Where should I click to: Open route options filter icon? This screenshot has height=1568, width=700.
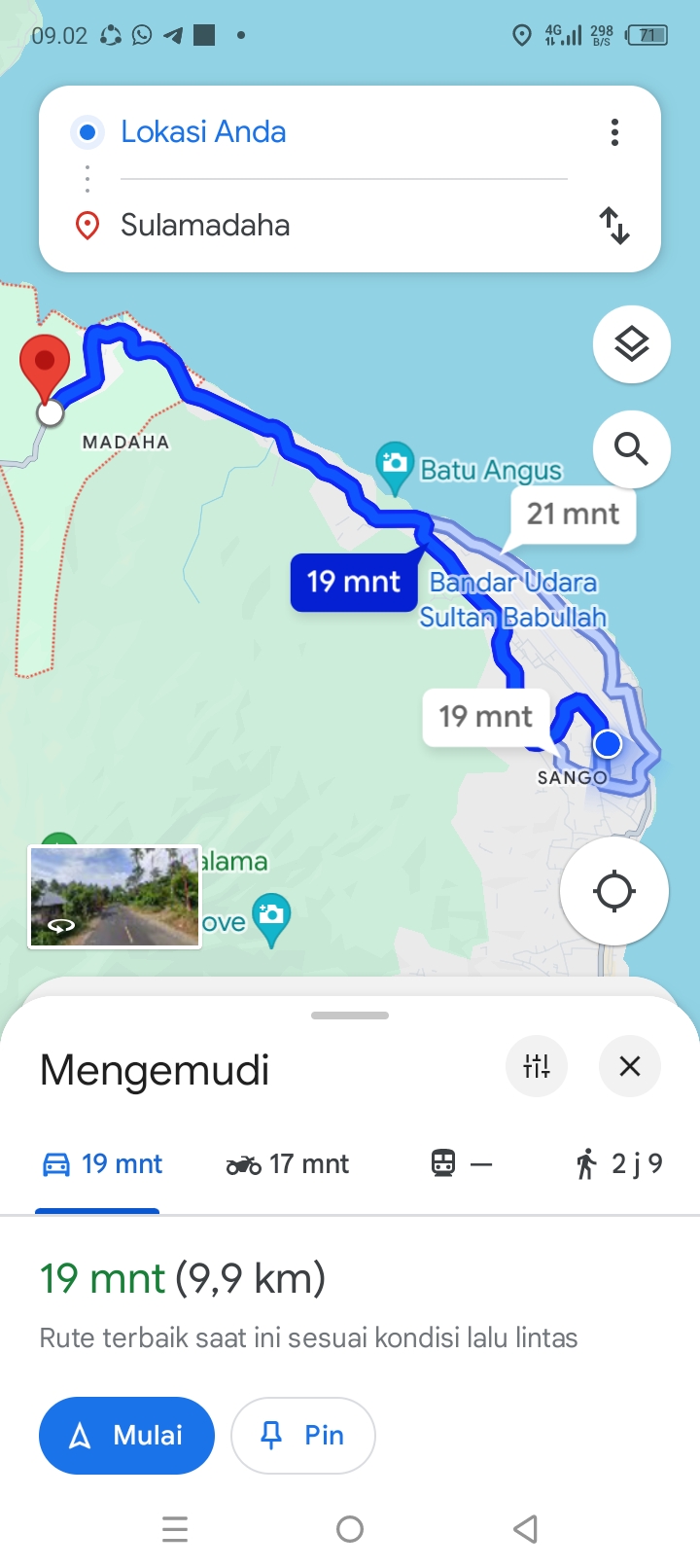click(x=537, y=1067)
